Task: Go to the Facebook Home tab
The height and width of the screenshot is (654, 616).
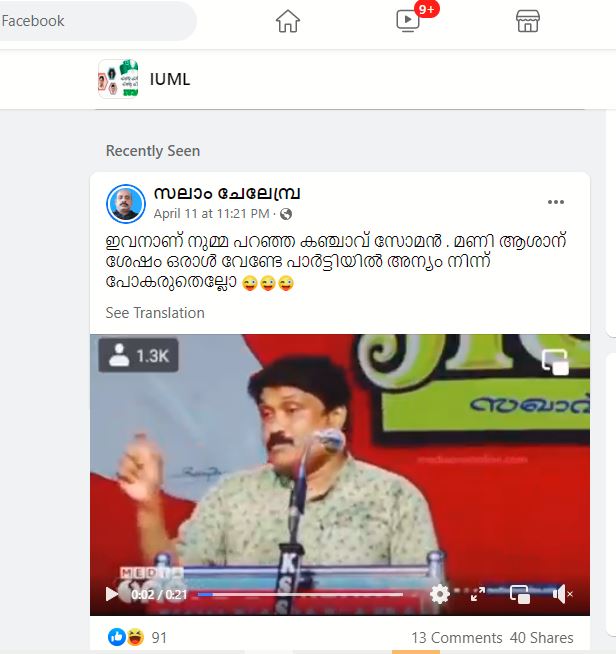Action: click(288, 21)
